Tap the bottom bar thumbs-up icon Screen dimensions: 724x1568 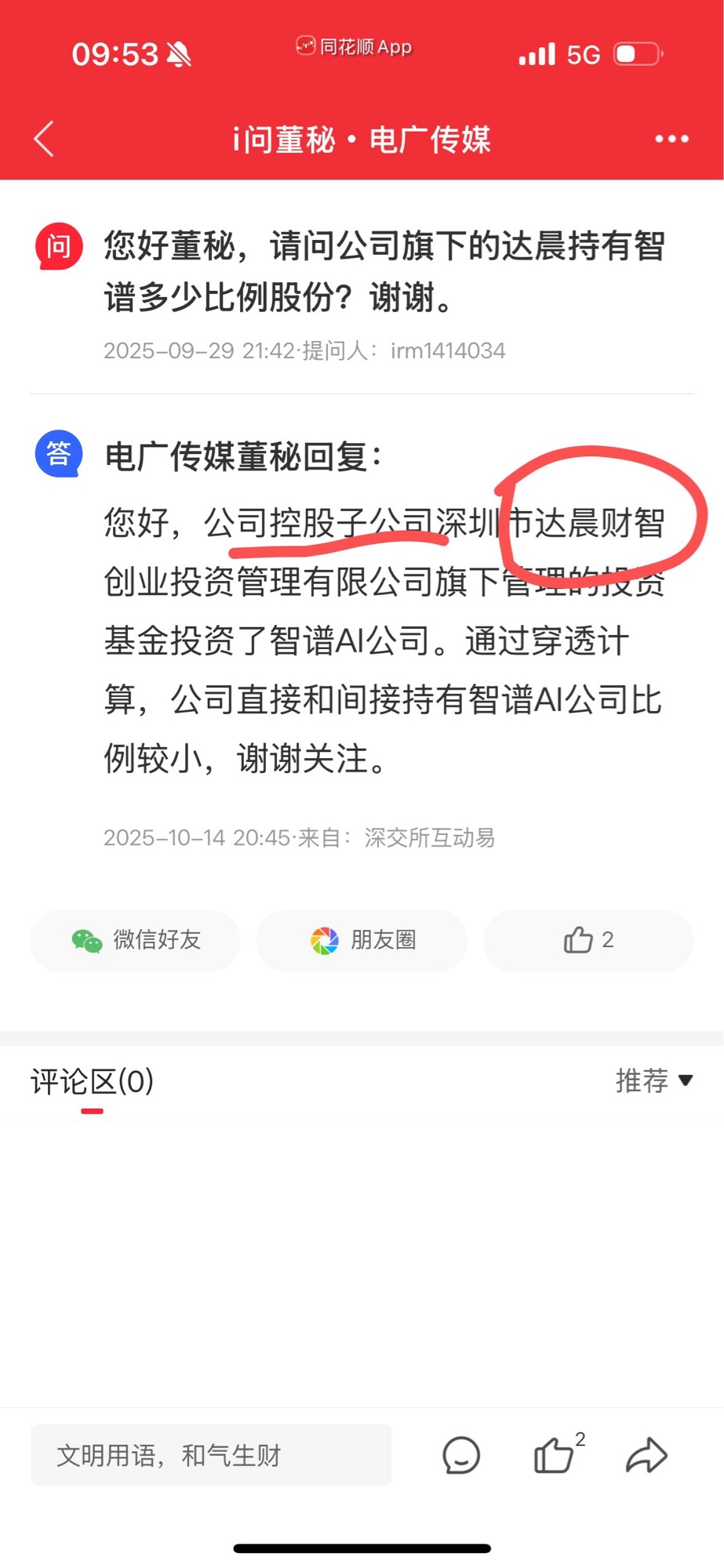click(555, 1456)
